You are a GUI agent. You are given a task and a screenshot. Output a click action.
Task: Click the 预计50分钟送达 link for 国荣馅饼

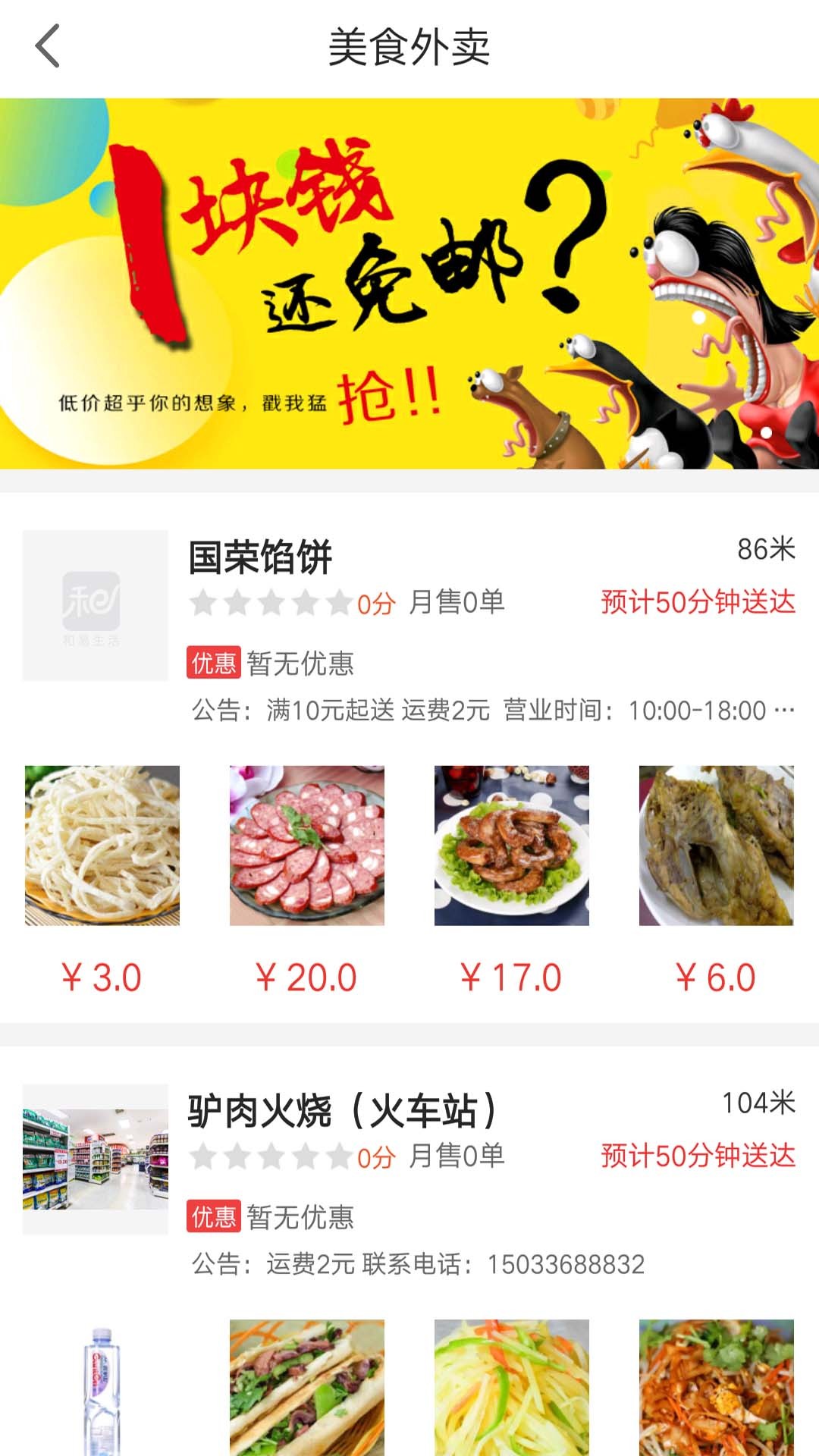pyautogui.click(x=698, y=603)
